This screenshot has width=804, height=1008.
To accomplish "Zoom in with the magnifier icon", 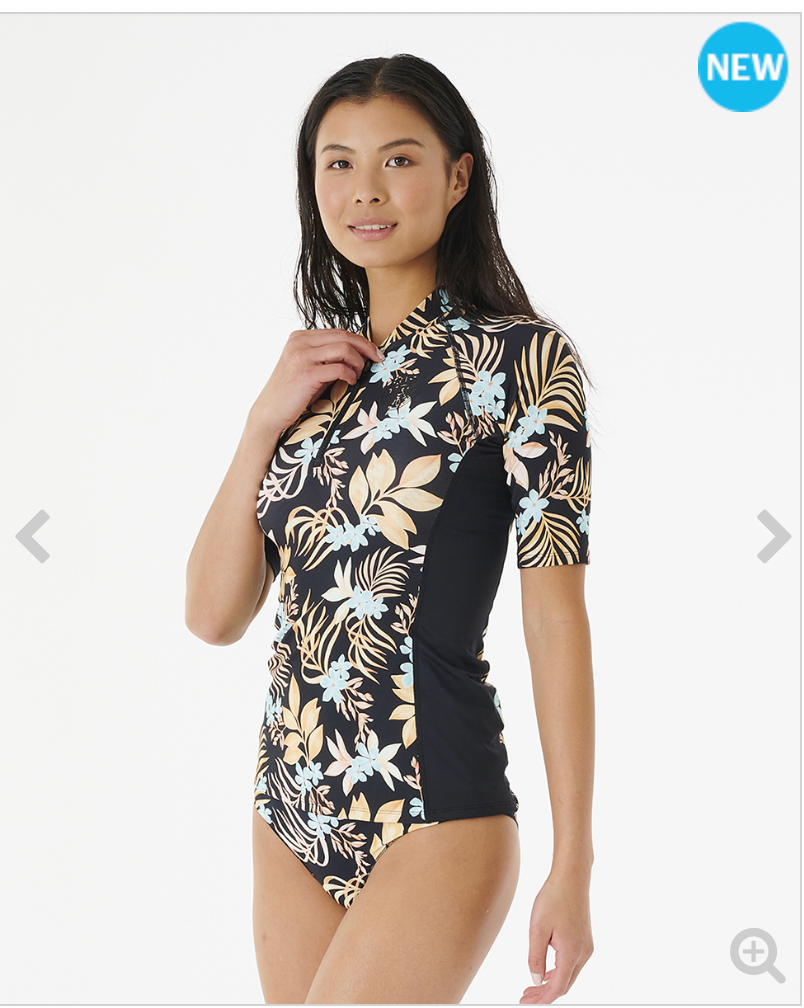I will pyautogui.click(x=756, y=953).
